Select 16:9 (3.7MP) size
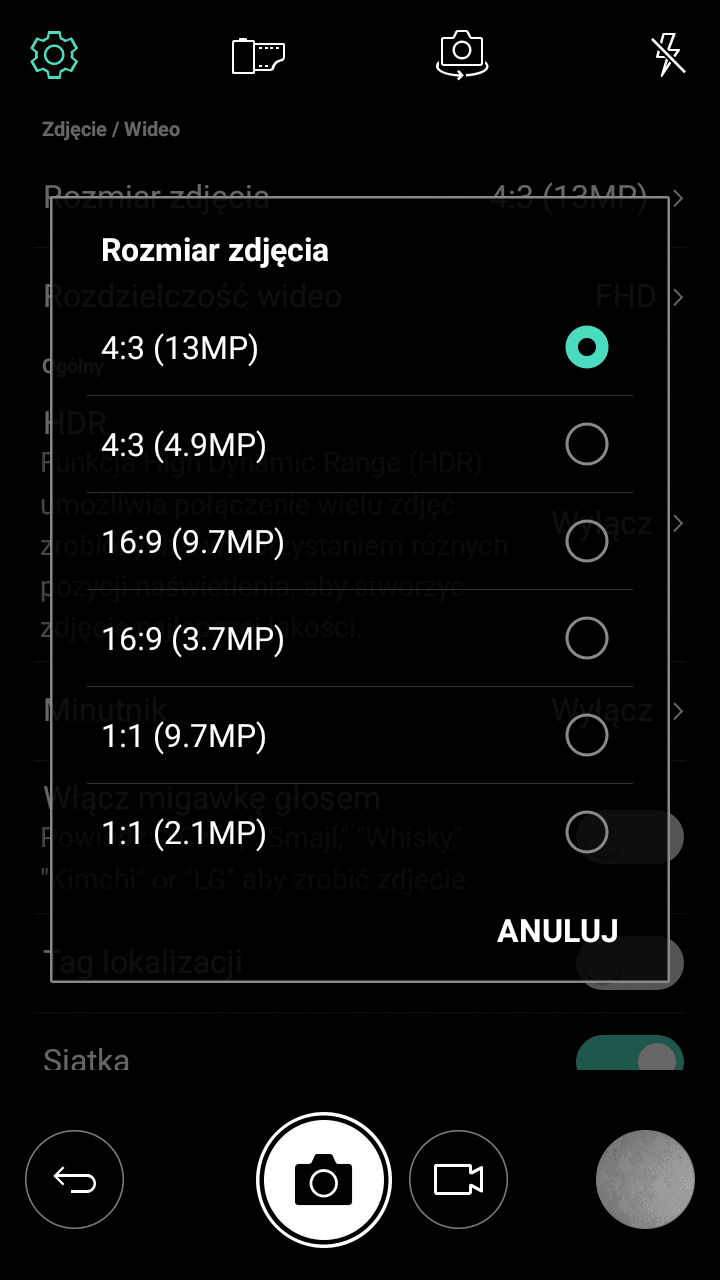Image resolution: width=720 pixels, height=1280 pixels. pyautogui.click(x=359, y=638)
